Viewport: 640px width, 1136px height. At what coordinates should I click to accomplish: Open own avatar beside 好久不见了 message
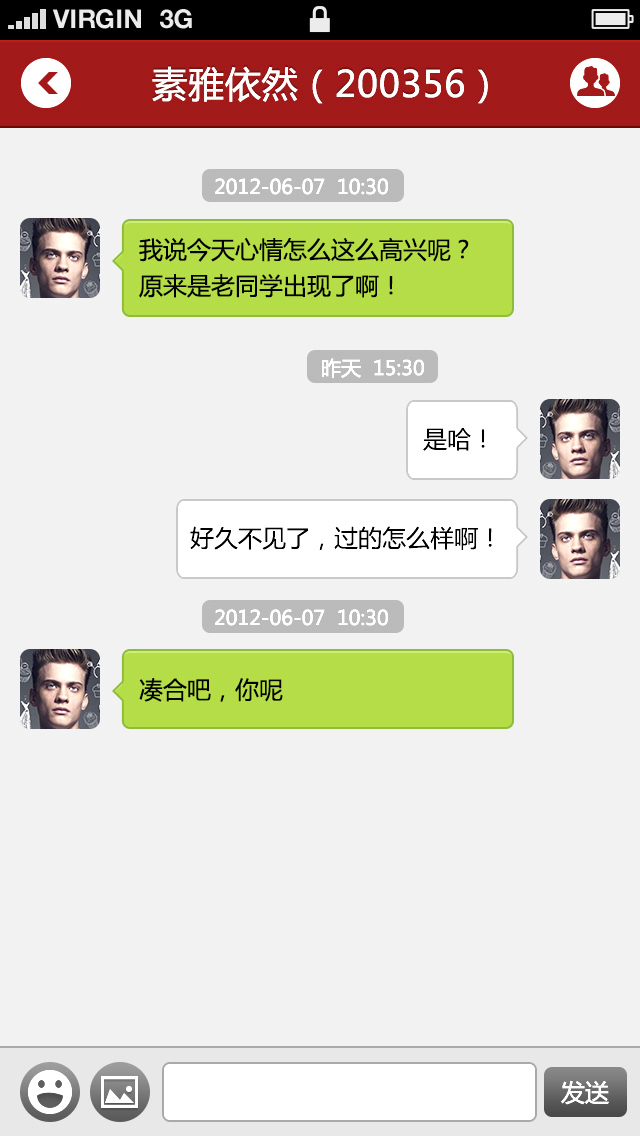(x=580, y=539)
